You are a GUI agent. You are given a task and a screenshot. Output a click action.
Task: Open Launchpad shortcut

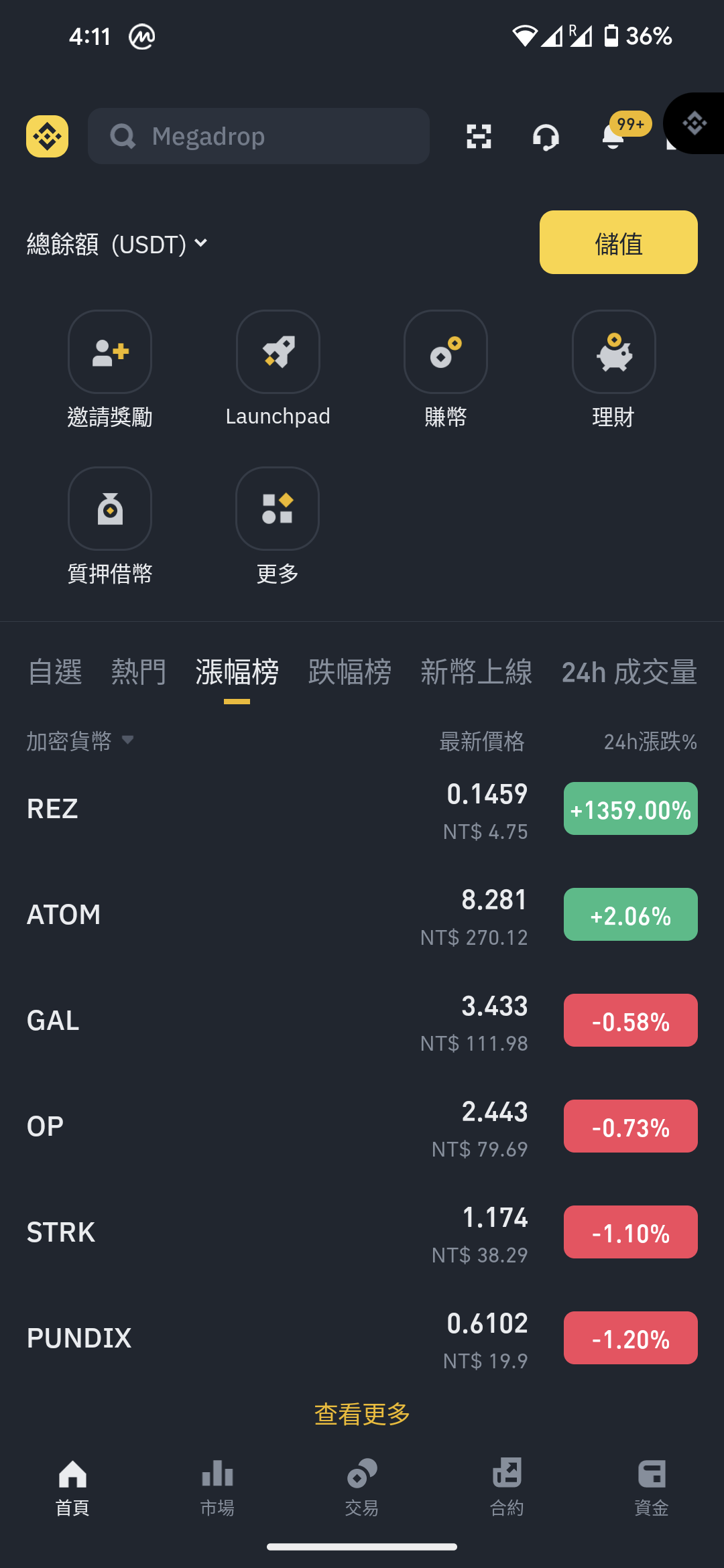point(278,369)
